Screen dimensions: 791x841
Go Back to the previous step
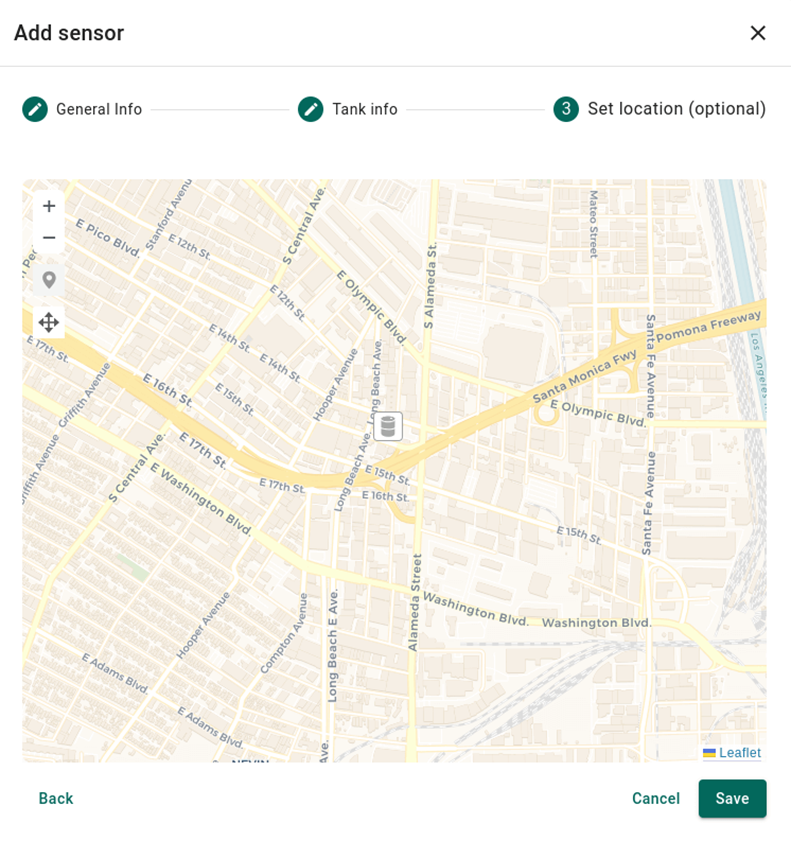(x=55, y=798)
